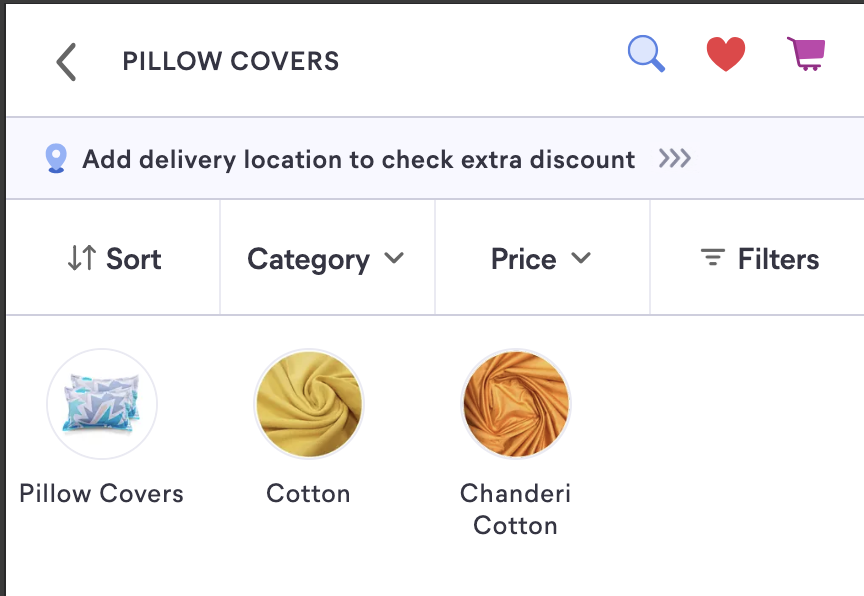Expand the Price dropdown
This screenshot has height=596, width=864.
click(x=541, y=259)
